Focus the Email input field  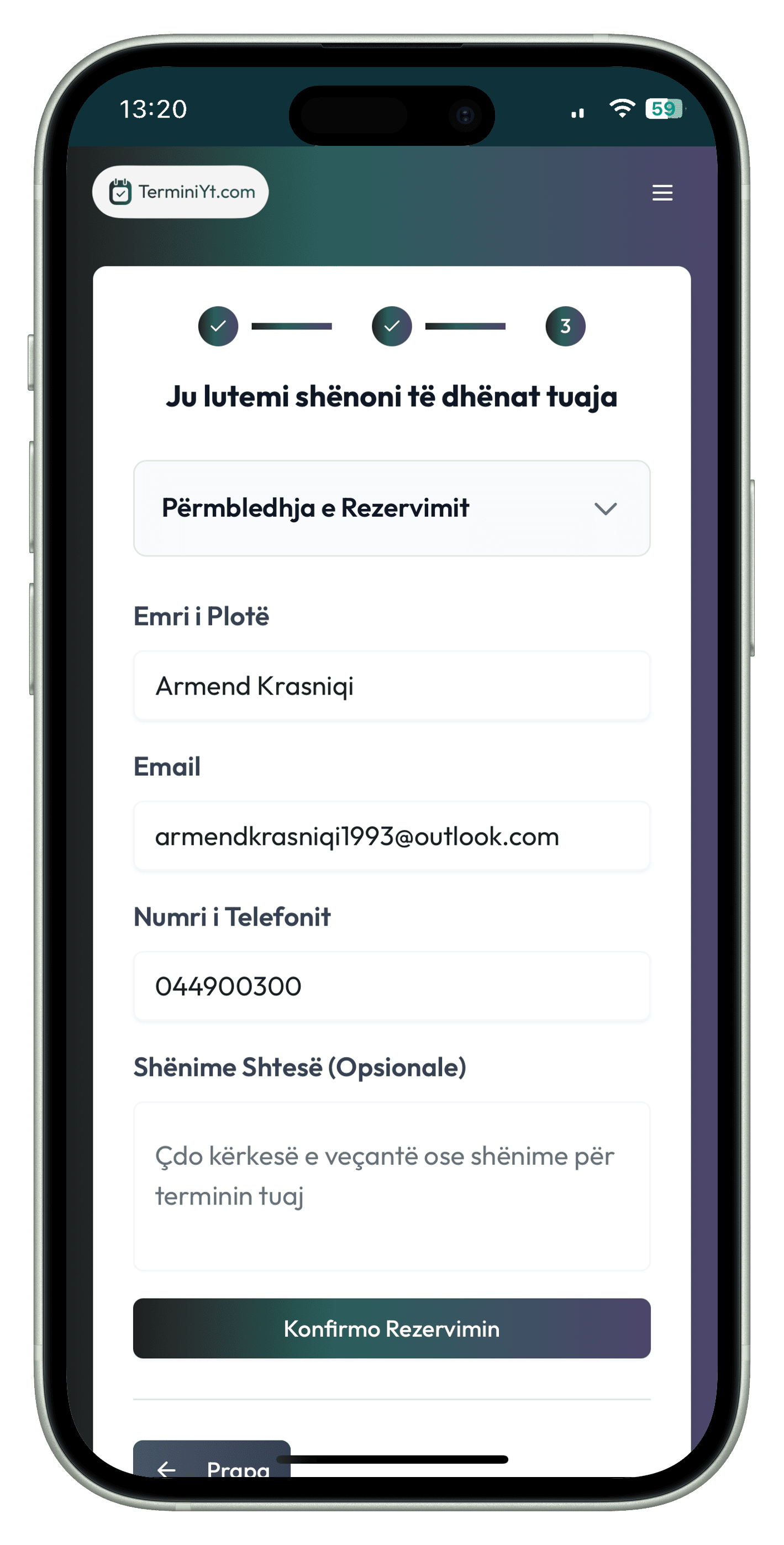point(392,835)
